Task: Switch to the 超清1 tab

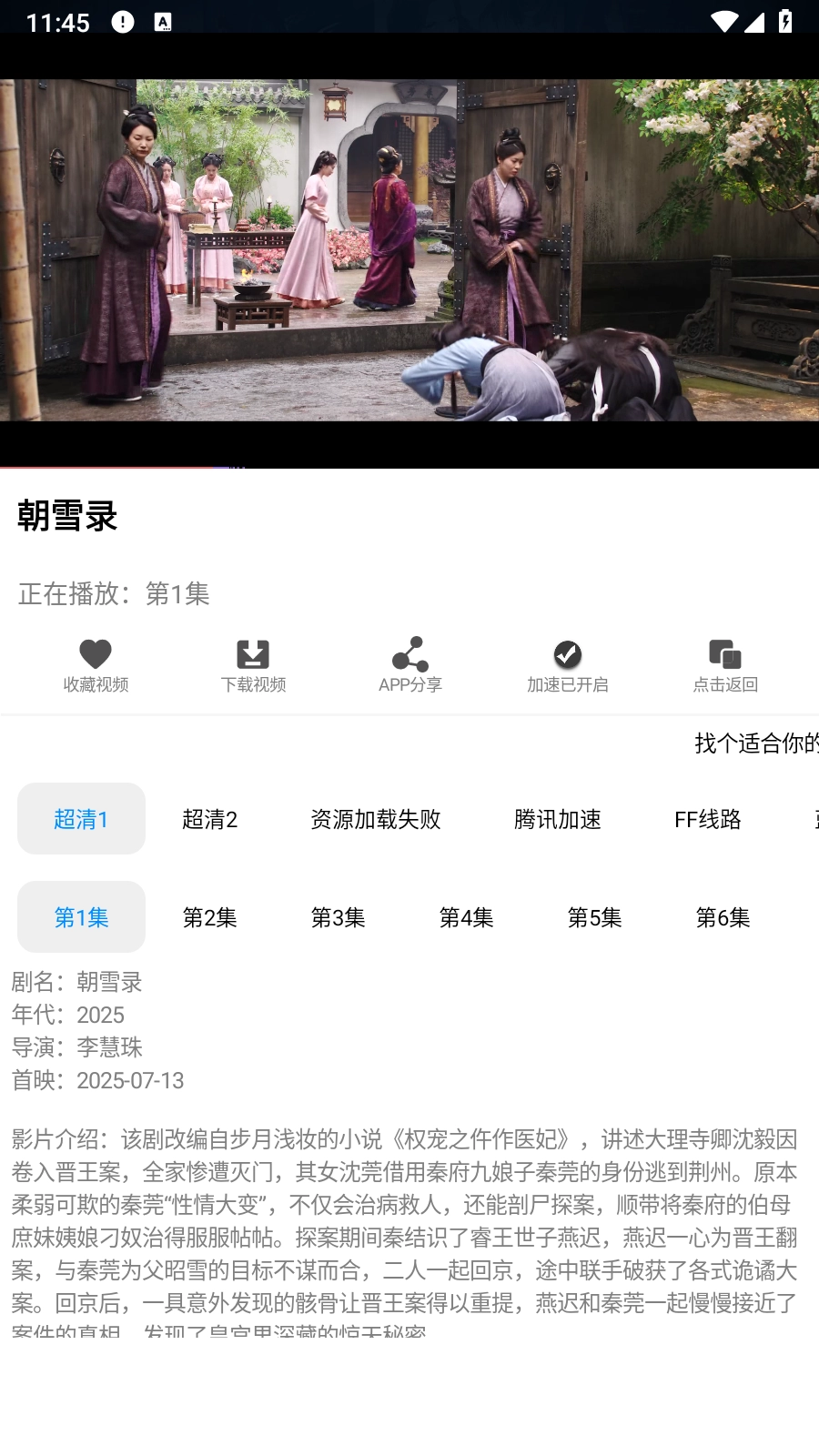Action: click(81, 819)
